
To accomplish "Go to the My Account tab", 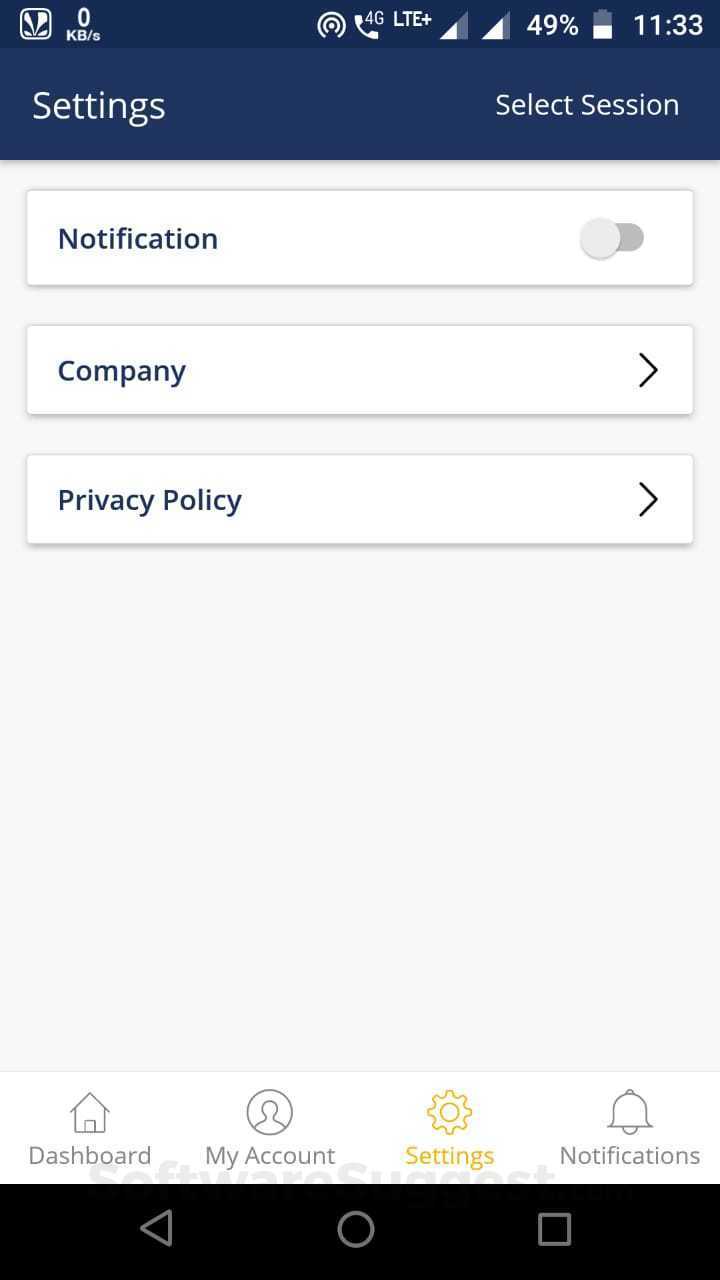I will (270, 1130).
